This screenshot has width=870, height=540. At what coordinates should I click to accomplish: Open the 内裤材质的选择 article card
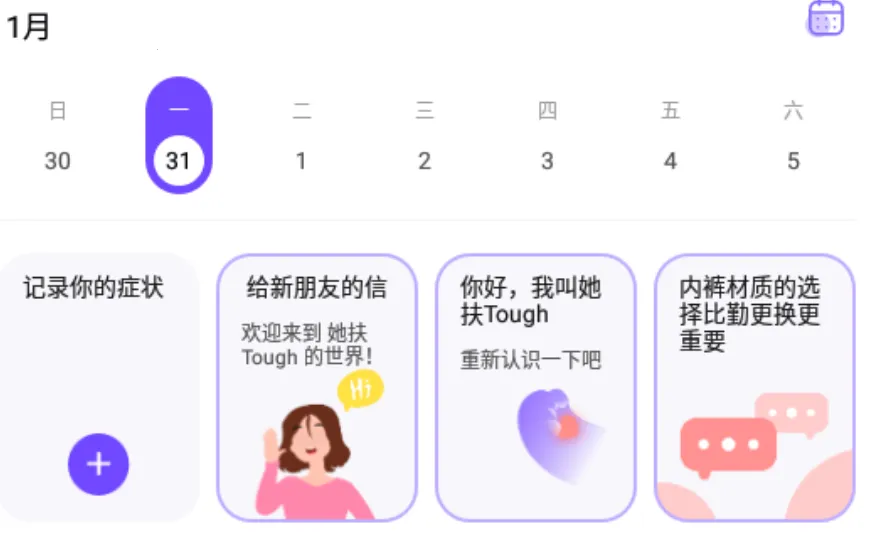pyautogui.click(x=754, y=387)
